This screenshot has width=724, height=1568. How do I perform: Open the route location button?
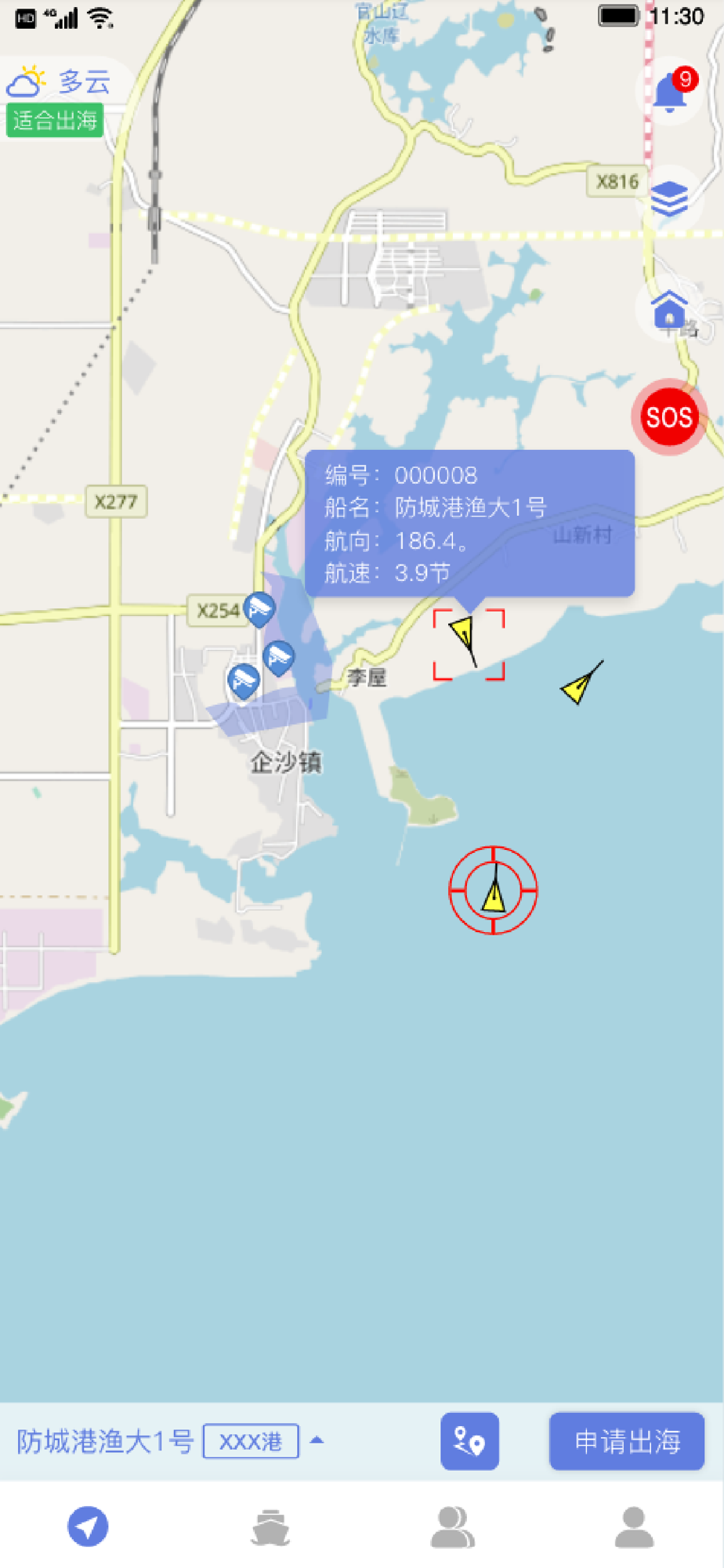[x=469, y=1441]
